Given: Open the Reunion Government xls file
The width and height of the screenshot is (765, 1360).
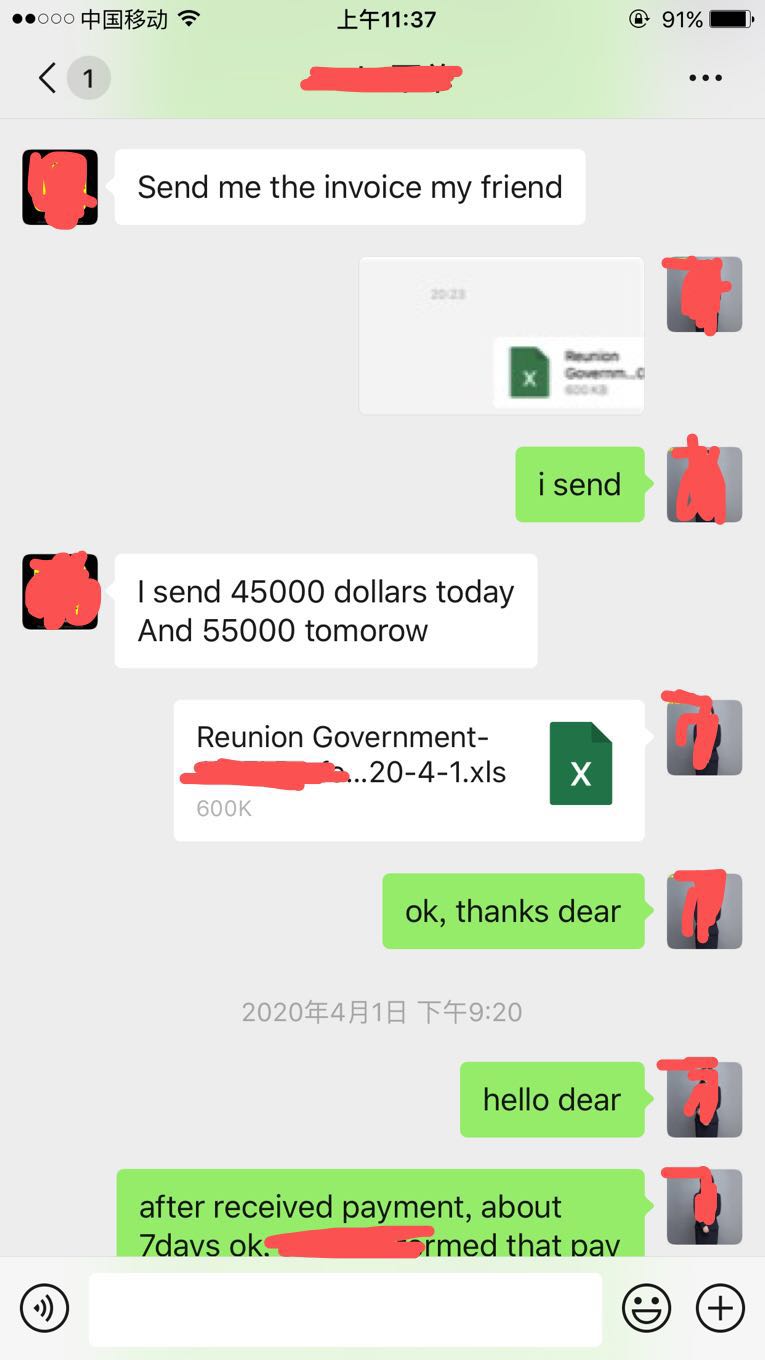Looking at the screenshot, I should coord(409,770).
